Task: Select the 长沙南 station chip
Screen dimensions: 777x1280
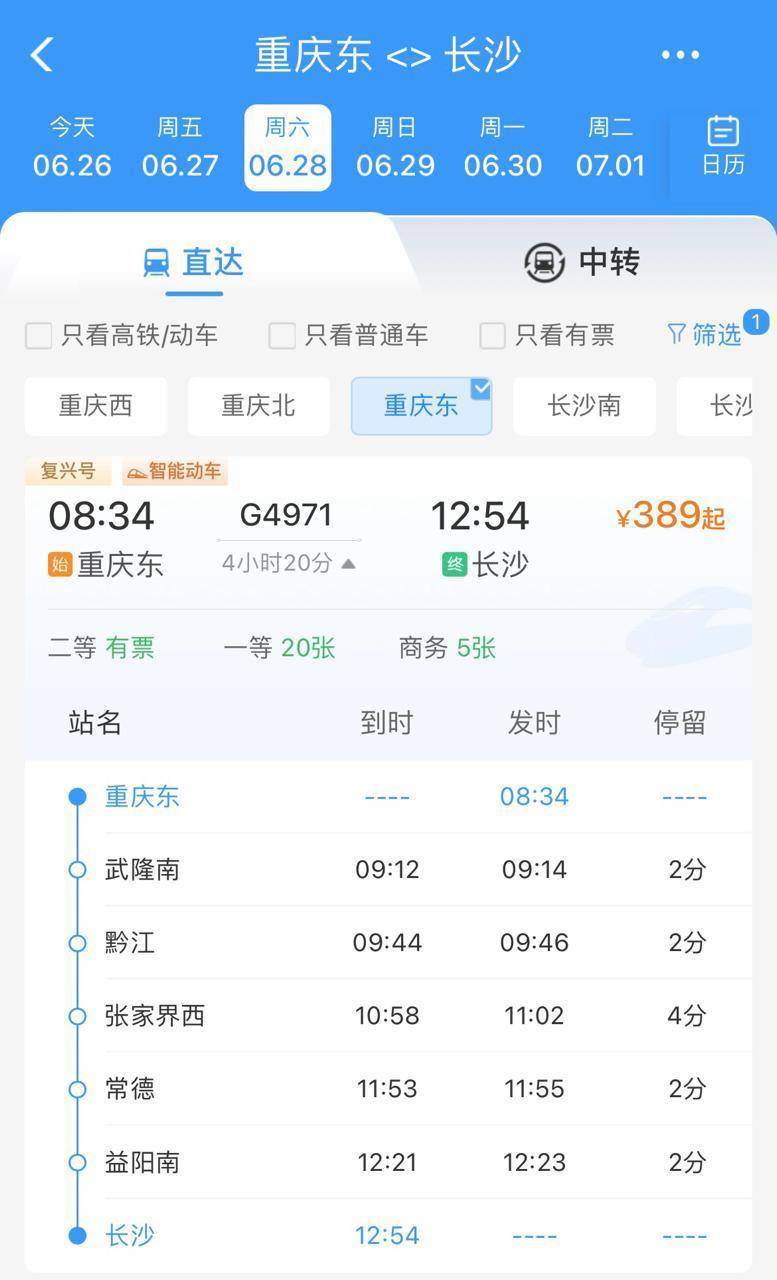Action: (584, 406)
